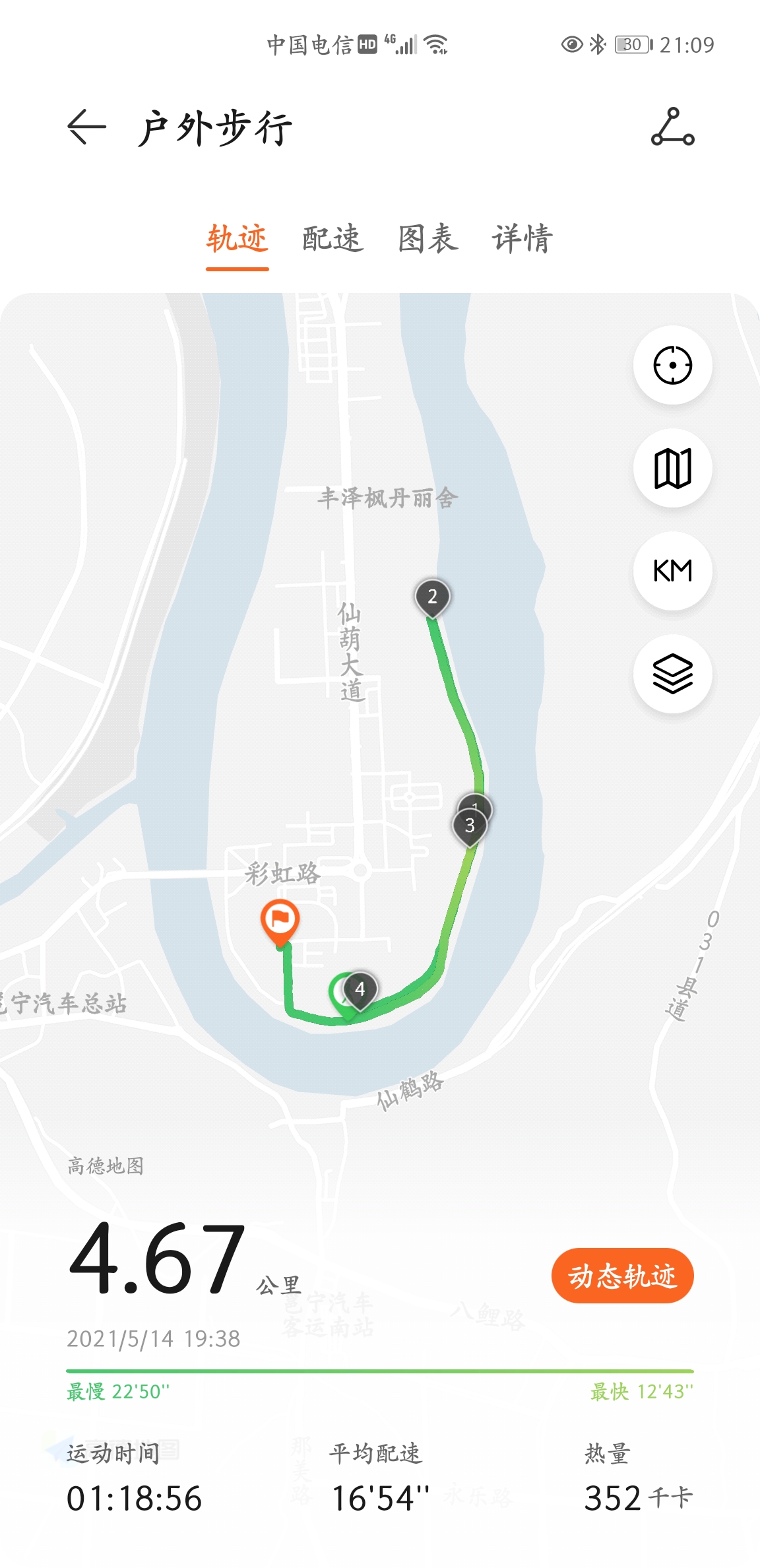760x1568 pixels.
Task: Open the map layers button
Action: [x=672, y=674]
